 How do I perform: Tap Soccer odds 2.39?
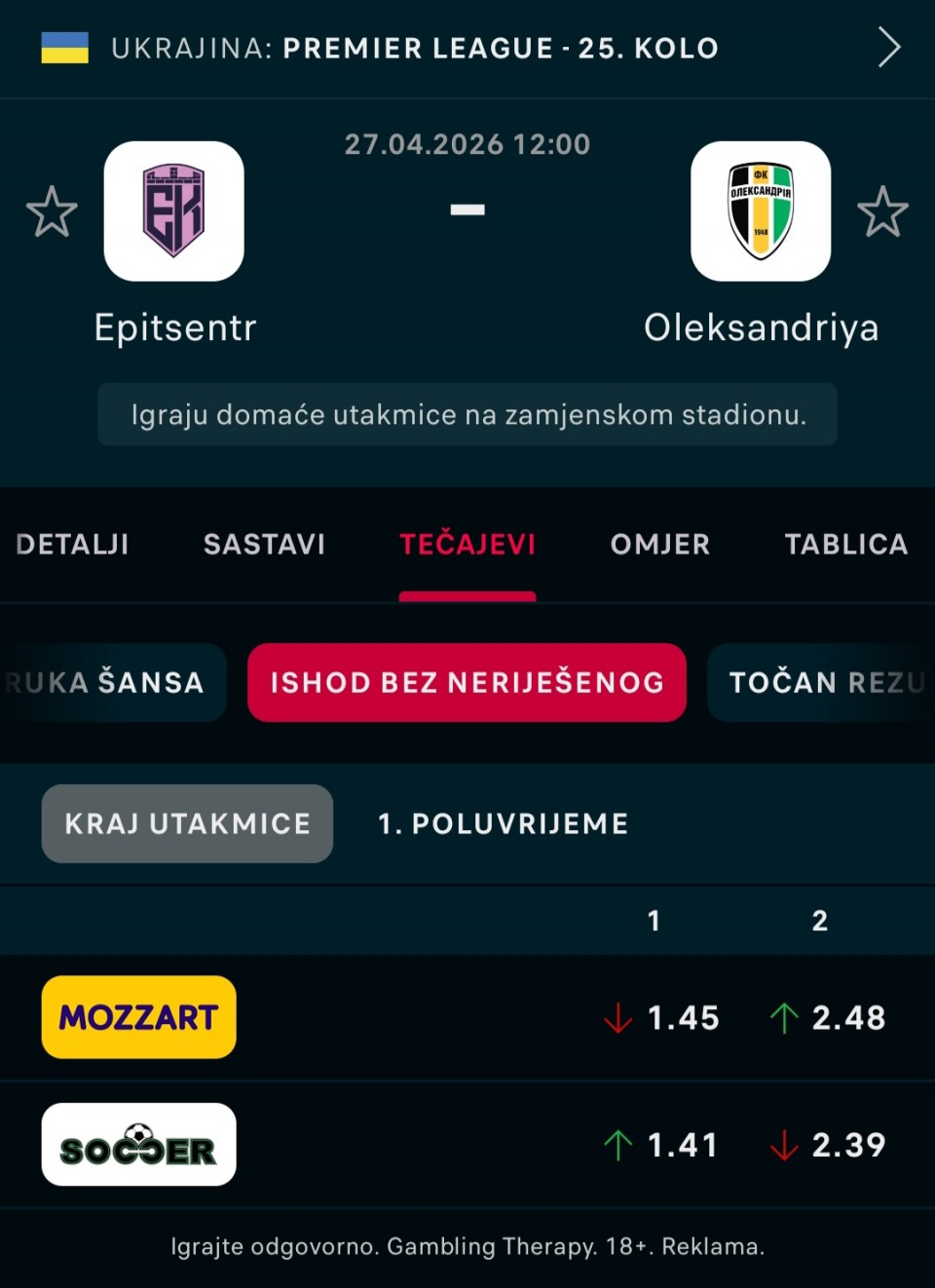click(x=847, y=1145)
